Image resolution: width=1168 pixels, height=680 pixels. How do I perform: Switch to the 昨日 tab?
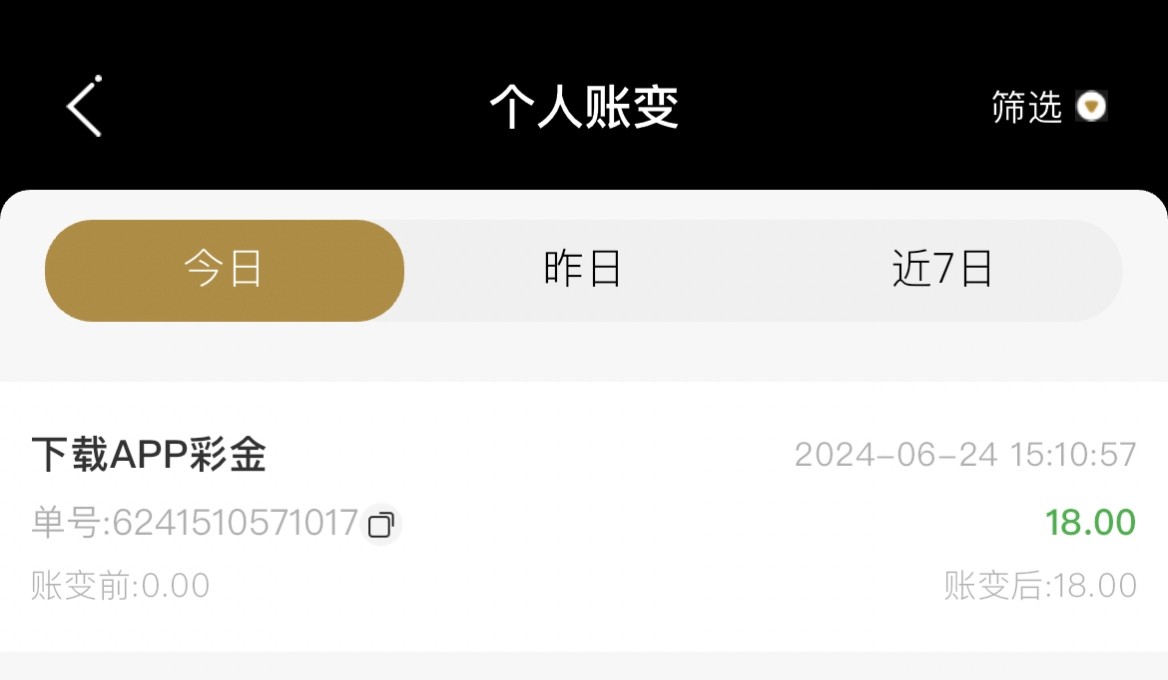[583, 271]
